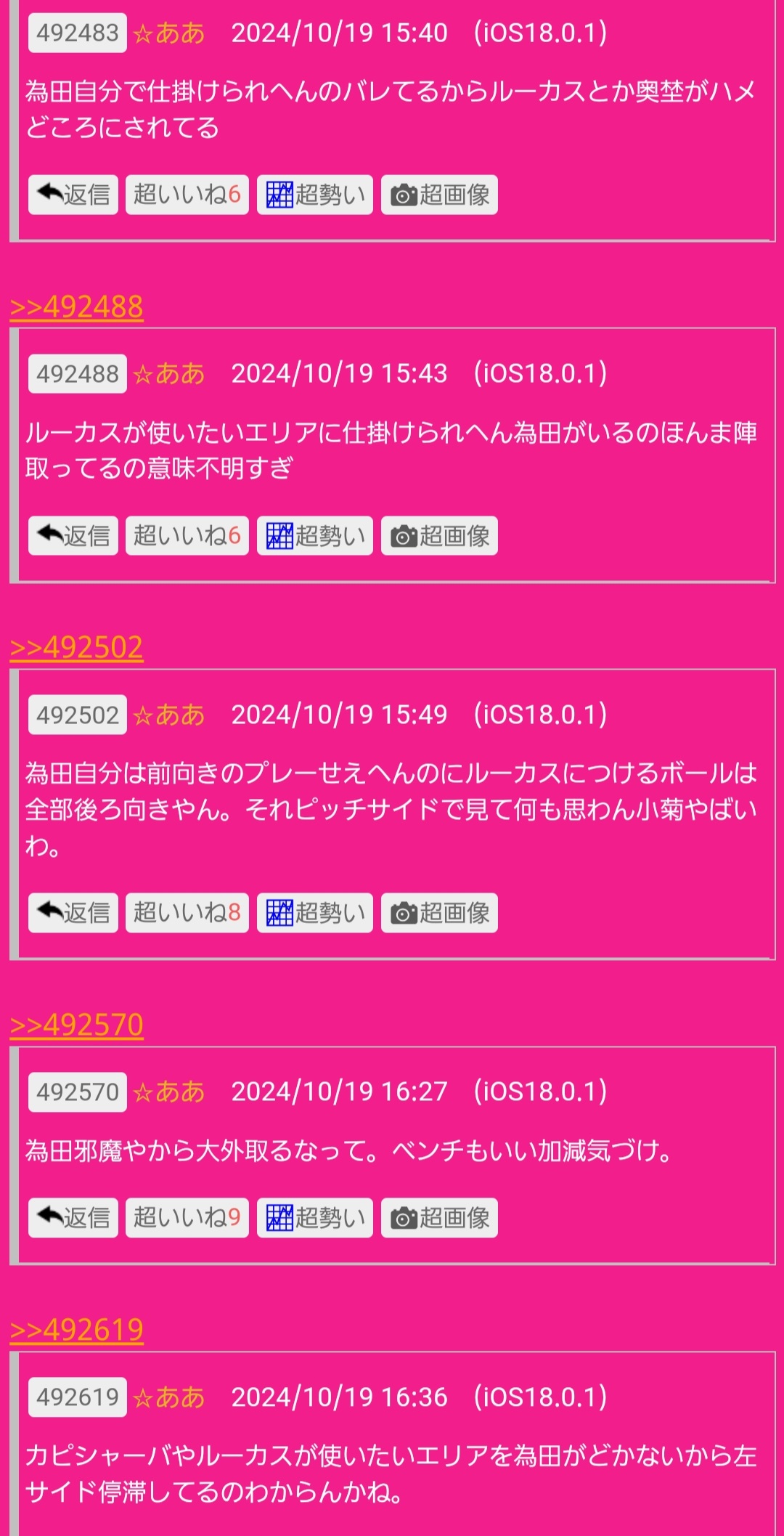The image size is (784, 1536).
Task: Open 超画像 on post 492483
Action: pyautogui.click(x=439, y=195)
